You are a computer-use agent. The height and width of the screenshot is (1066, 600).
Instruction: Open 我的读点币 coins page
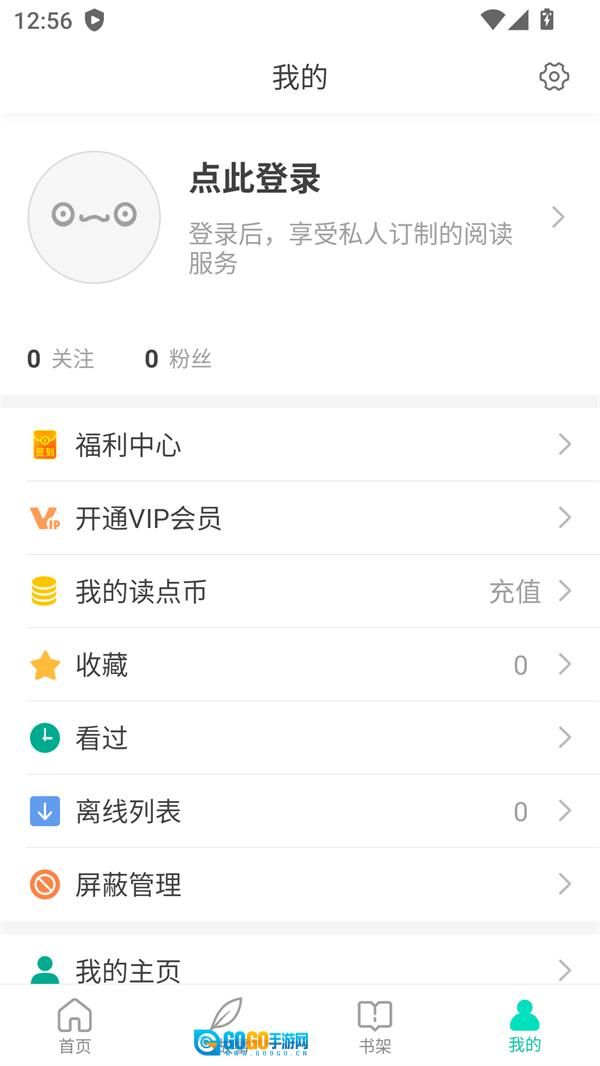pyautogui.click(x=300, y=591)
